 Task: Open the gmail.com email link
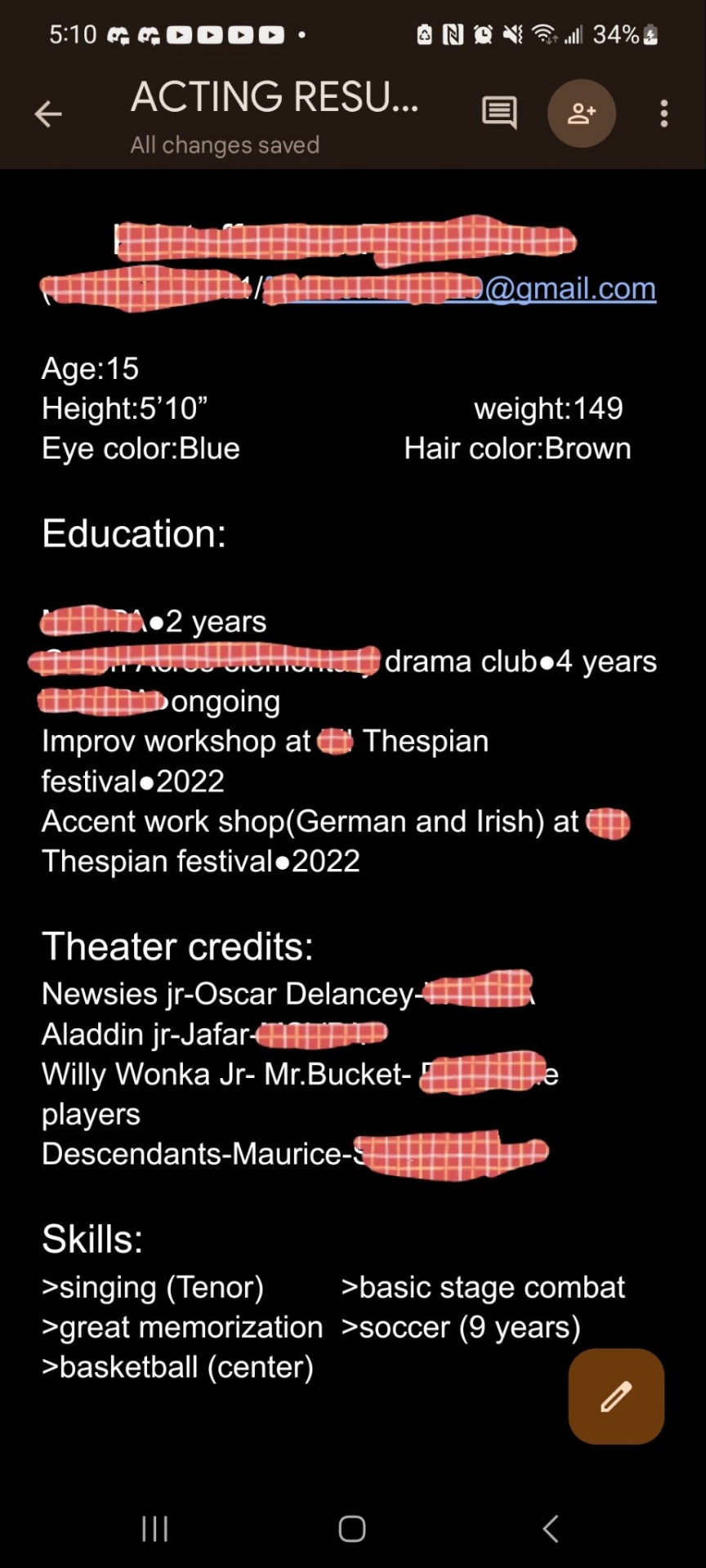pyautogui.click(x=570, y=288)
